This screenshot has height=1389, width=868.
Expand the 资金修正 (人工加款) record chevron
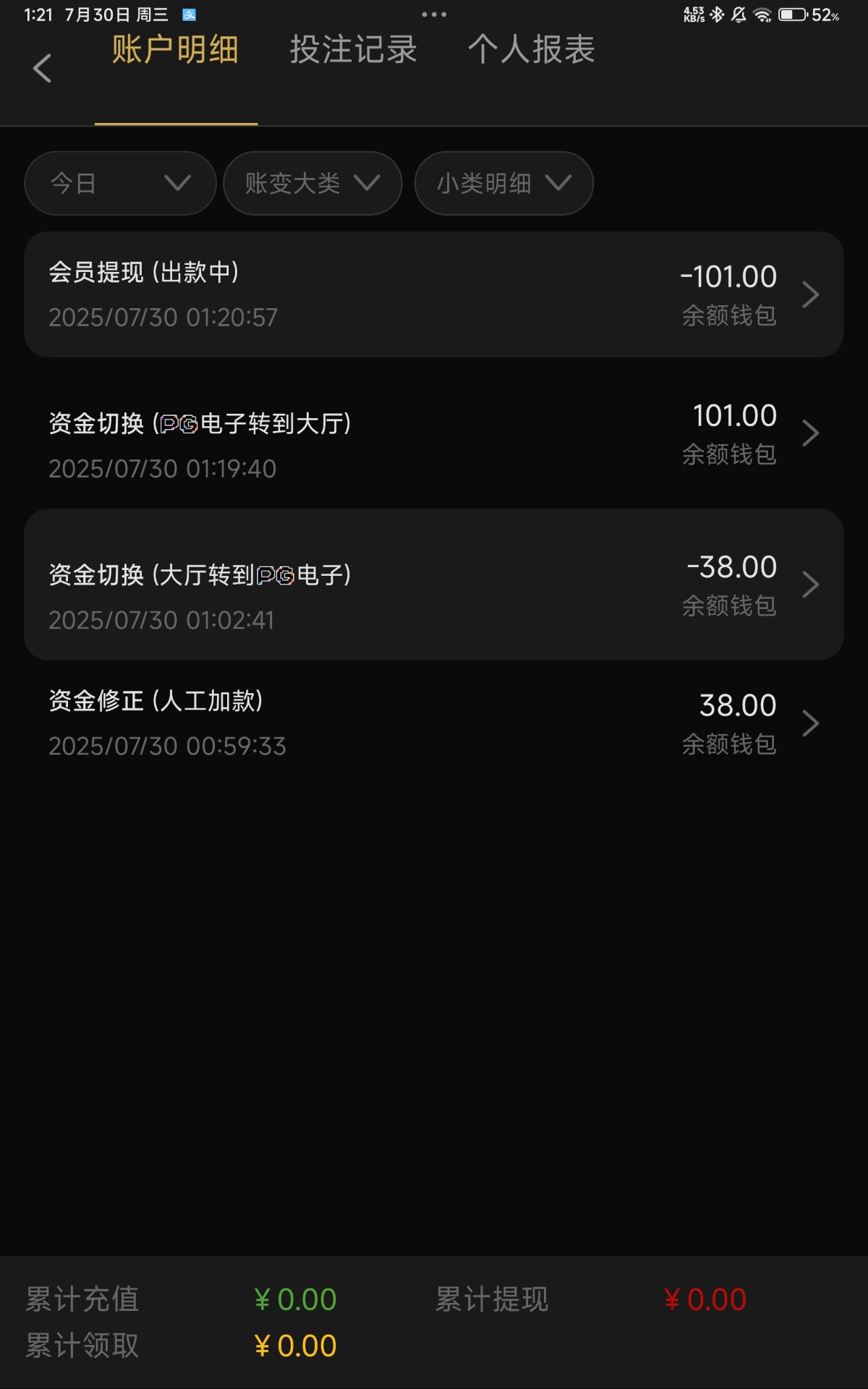811,723
